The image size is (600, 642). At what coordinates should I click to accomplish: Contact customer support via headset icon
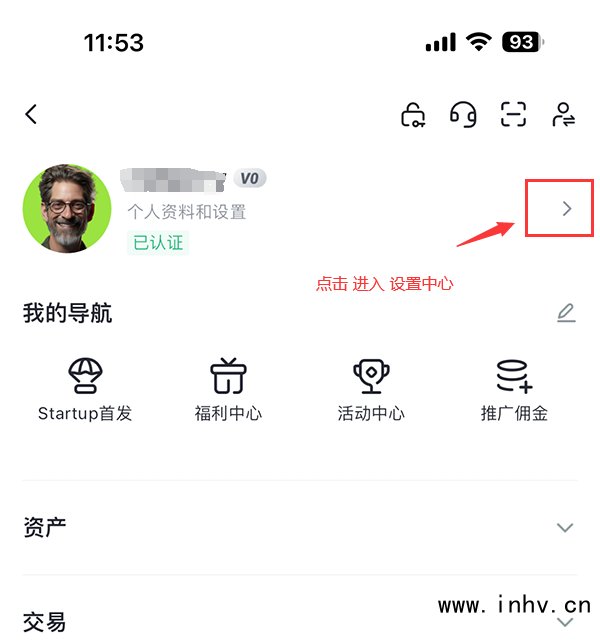point(463,115)
